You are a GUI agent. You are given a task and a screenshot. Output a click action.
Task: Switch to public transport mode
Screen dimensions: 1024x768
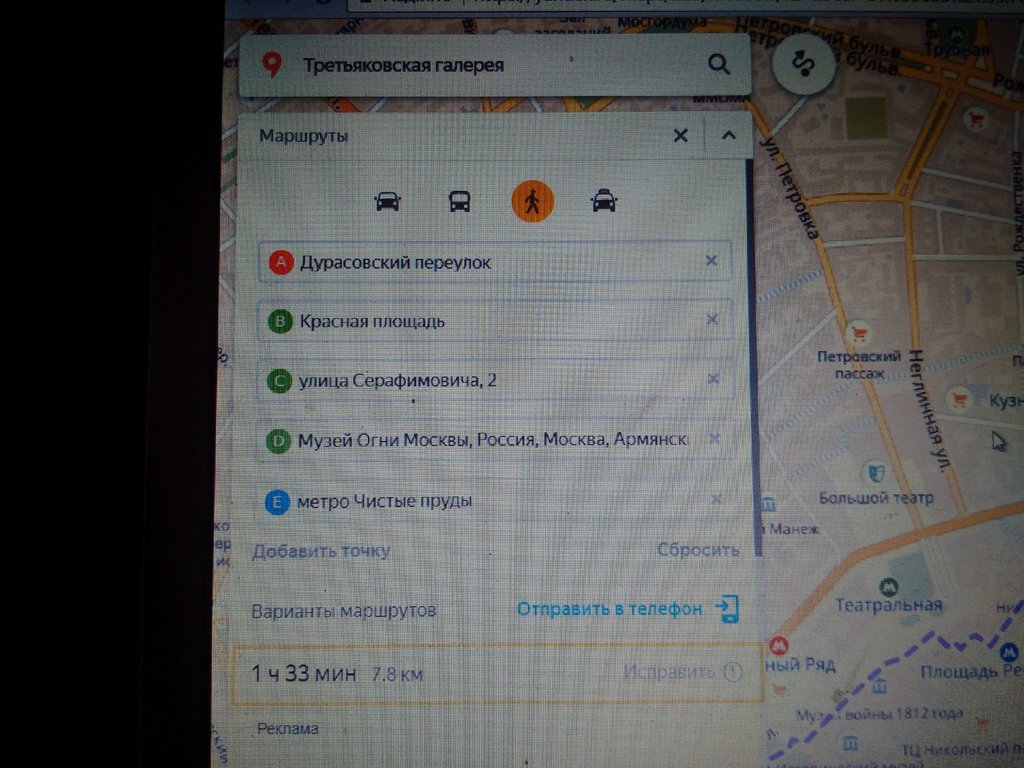pos(459,202)
